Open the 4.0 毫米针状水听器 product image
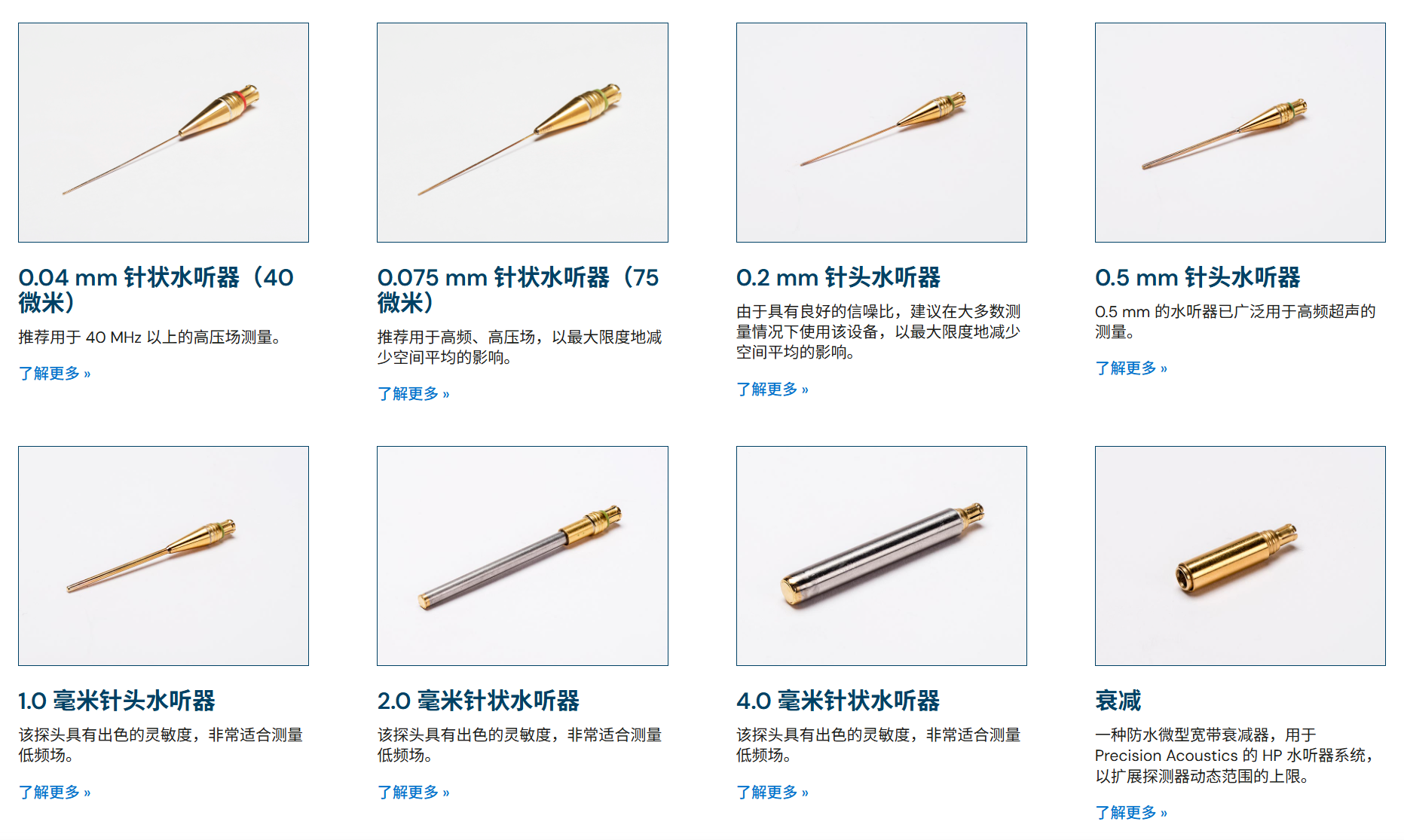The image size is (1404, 840). coord(881,556)
